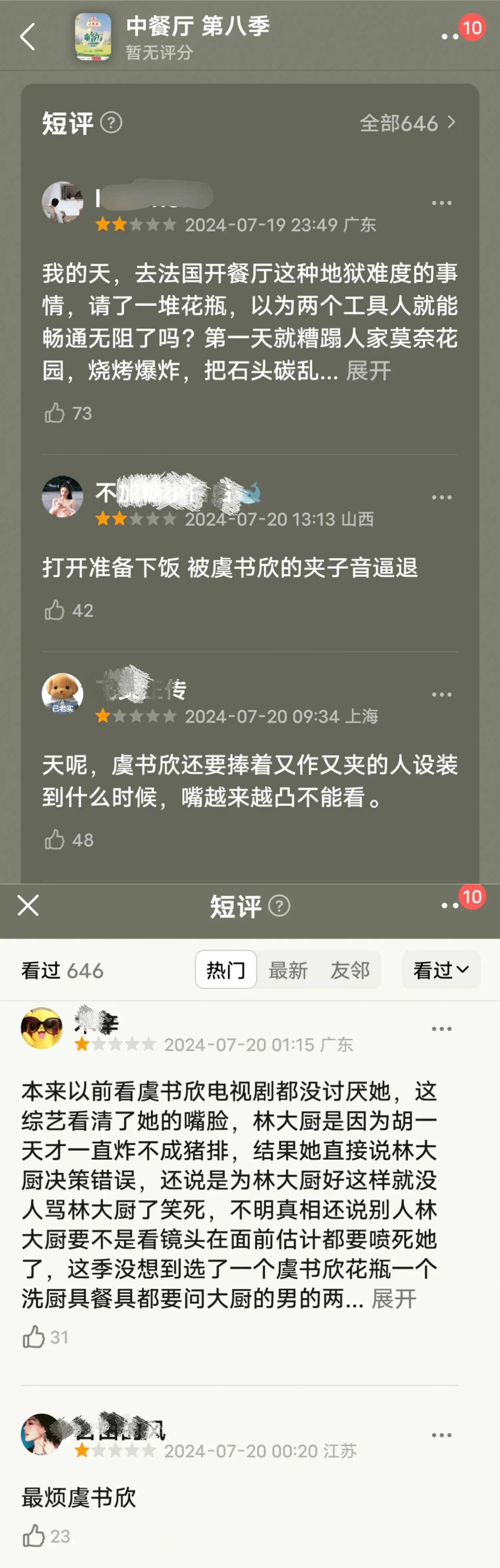500x1568 pixels.
Task: Open all reviews via 全部646
Action: [407, 123]
